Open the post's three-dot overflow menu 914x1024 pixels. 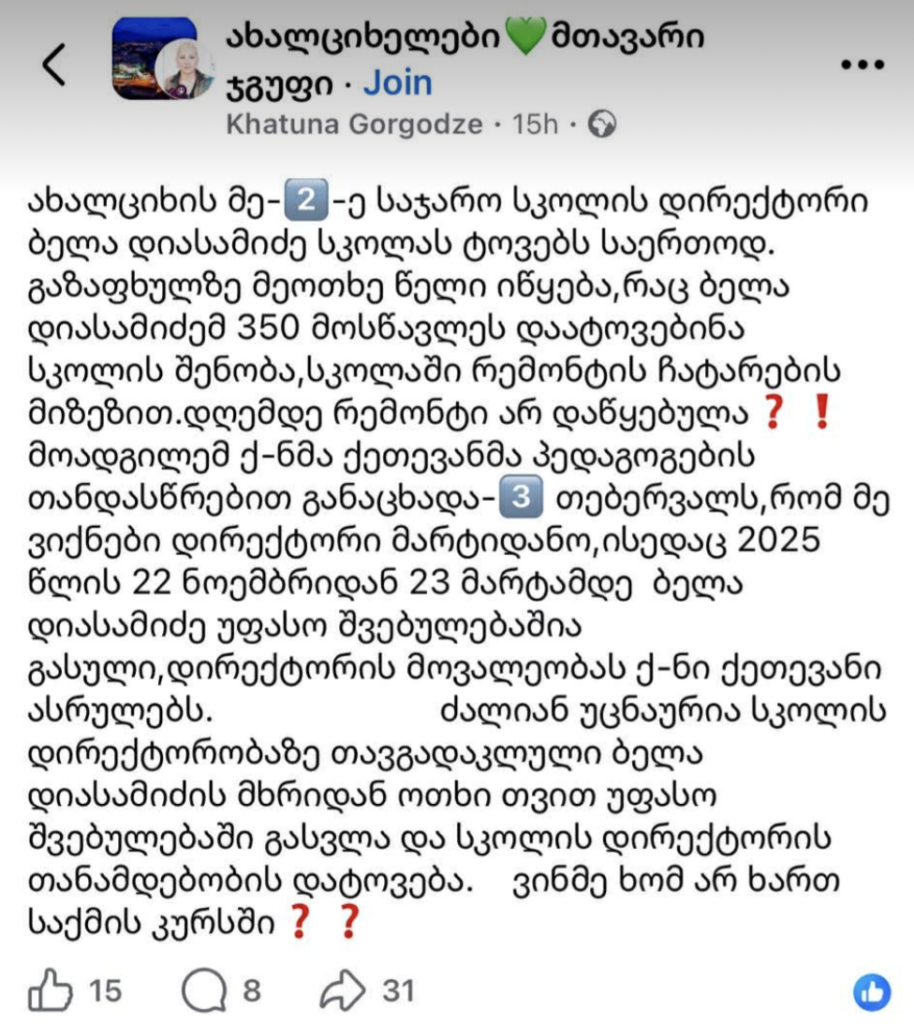click(x=862, y=65)
